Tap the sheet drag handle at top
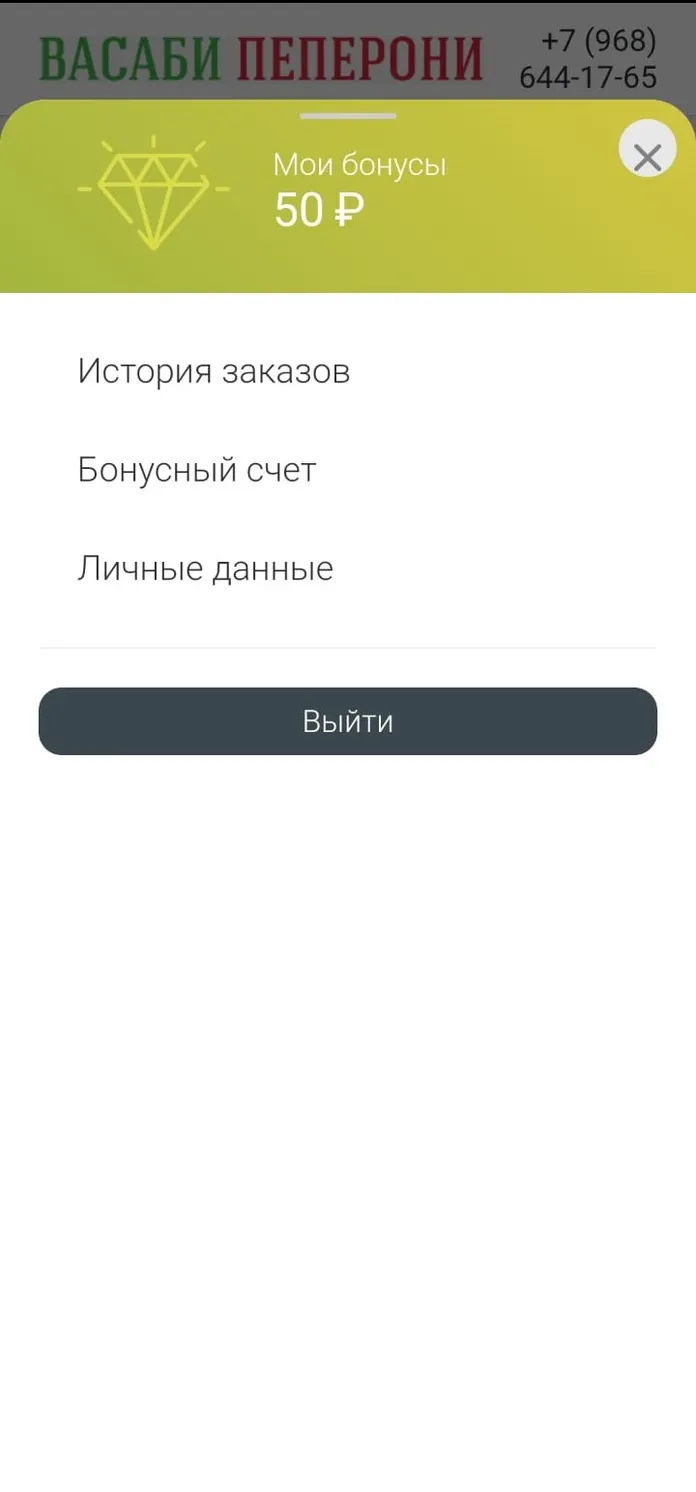 coord(348,117)
